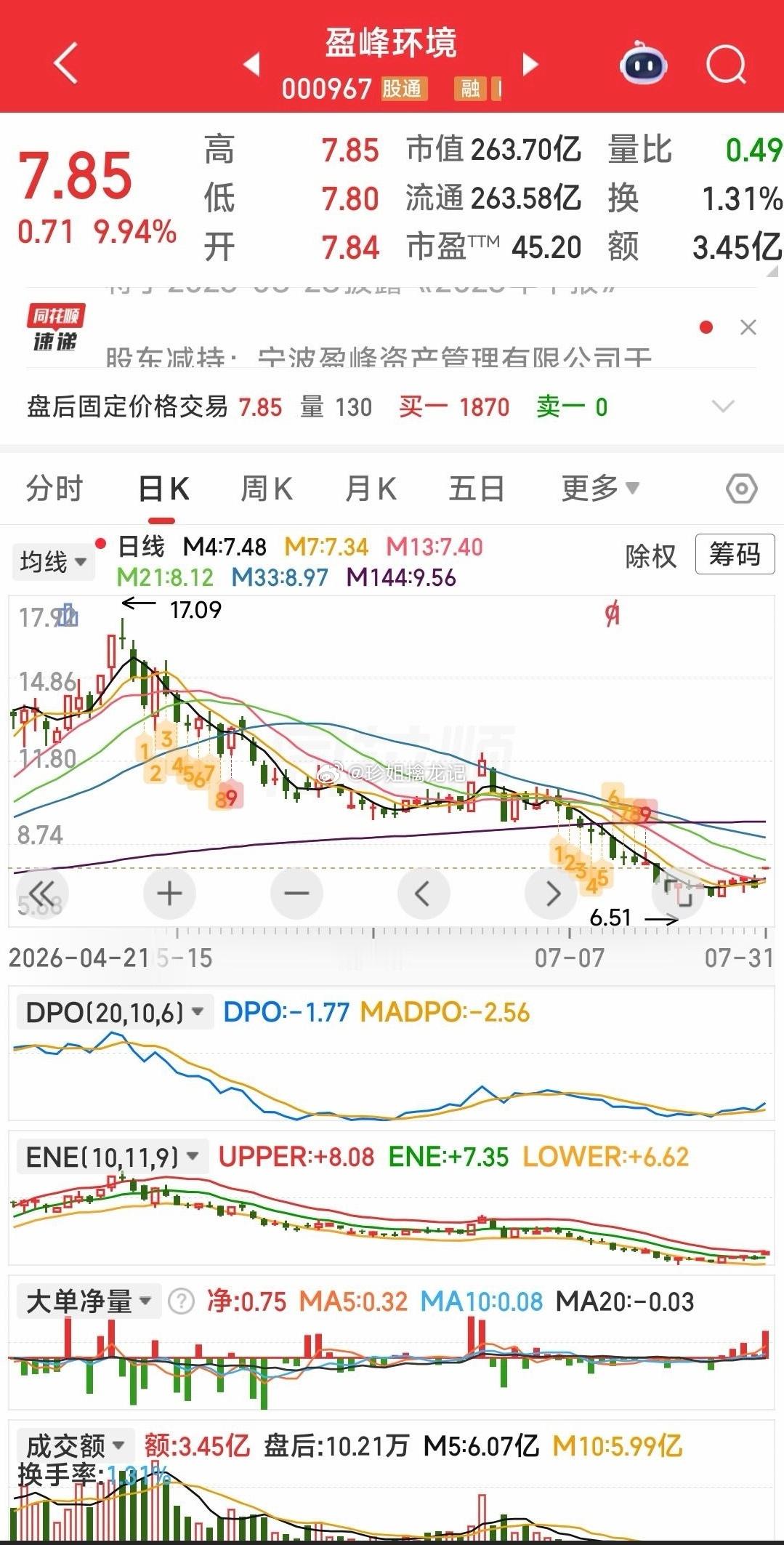
Task: Change the 除权 adjustment setting
Action: [651, 556]
